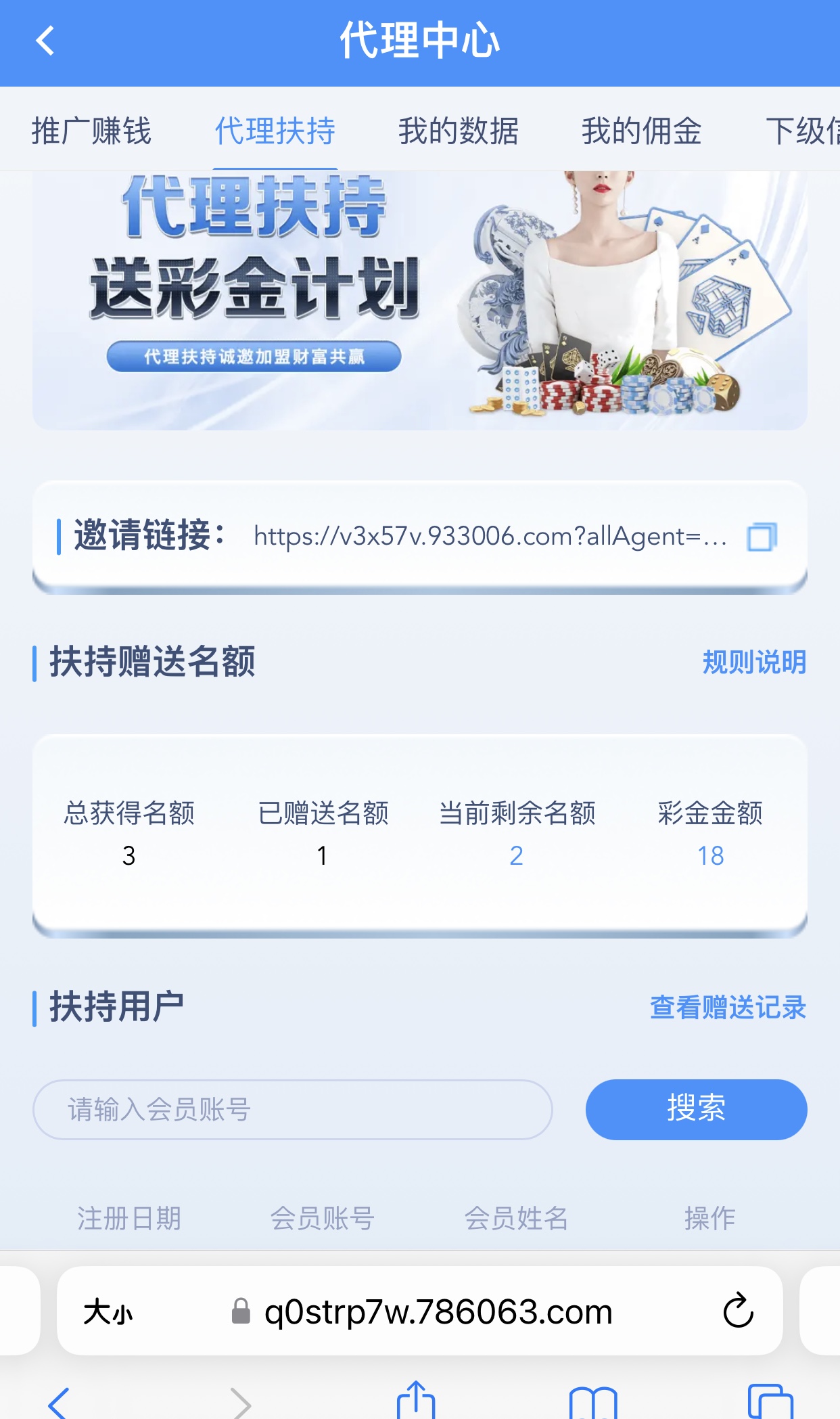Viewport: 840px width, 1419px height.
Task: Open the 大小 text size menu
Action: (x=108, y=1312)
